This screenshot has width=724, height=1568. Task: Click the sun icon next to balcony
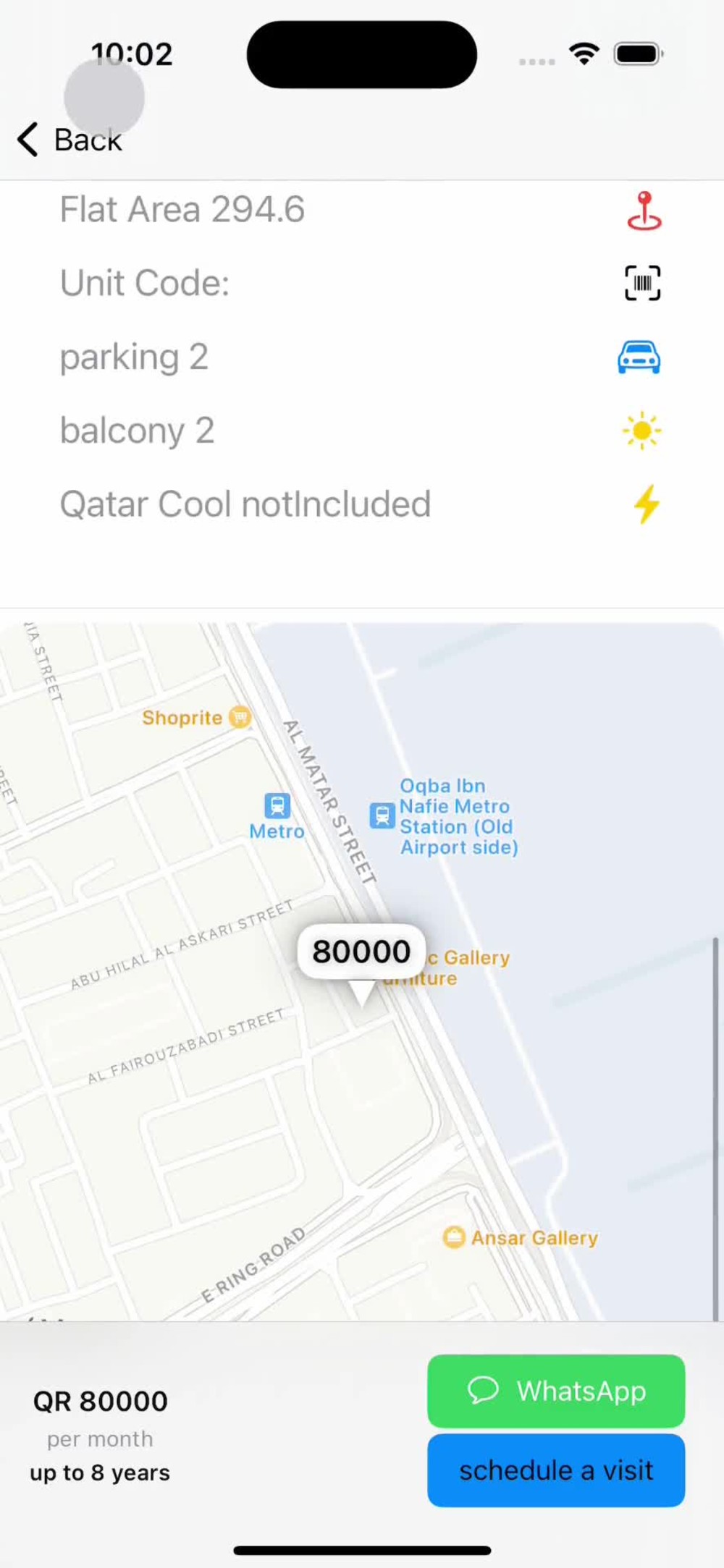click(641, 429)
